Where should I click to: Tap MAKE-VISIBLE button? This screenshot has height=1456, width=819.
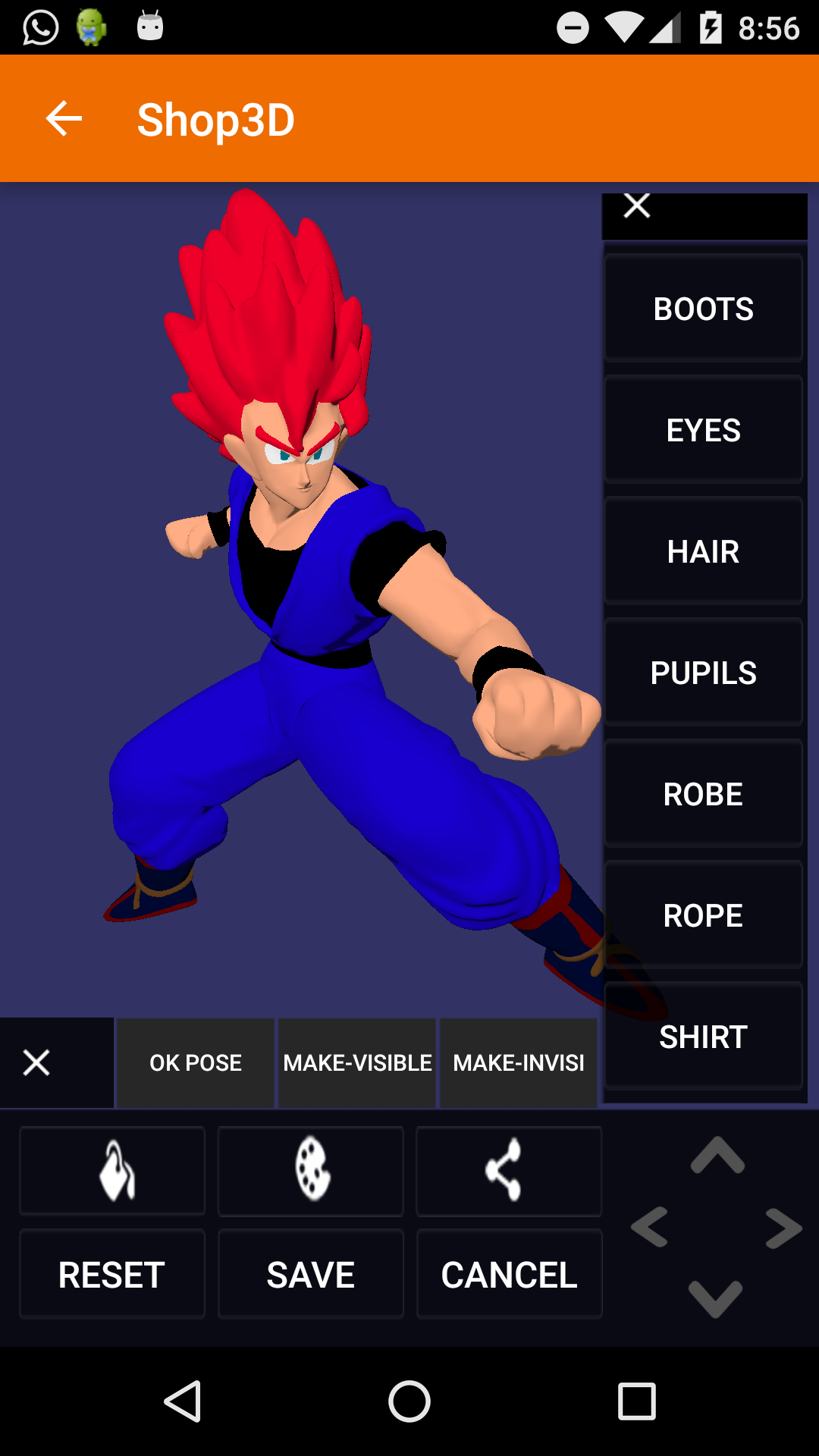point(357,1062)
